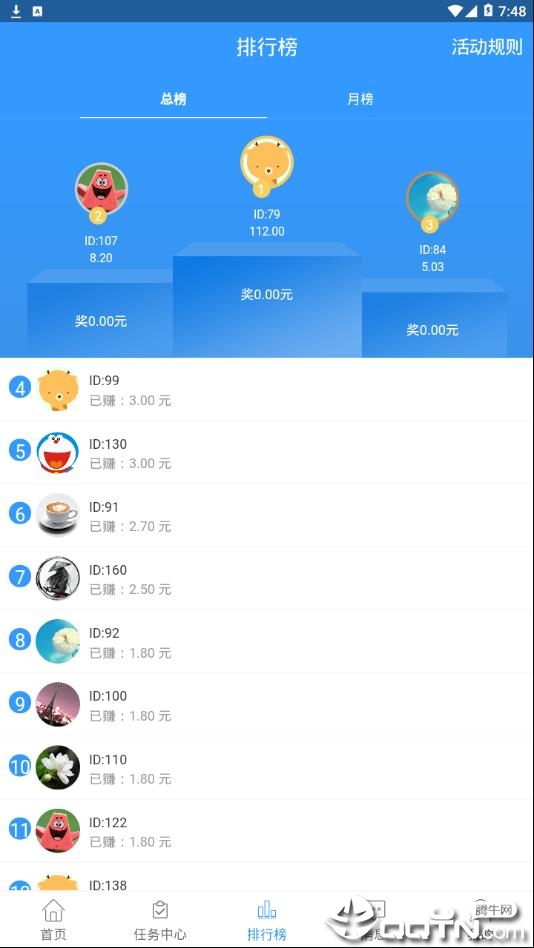
Task: Open the rank 7 user ID:160
Action: pyautogui.click(x=267, y=579)
